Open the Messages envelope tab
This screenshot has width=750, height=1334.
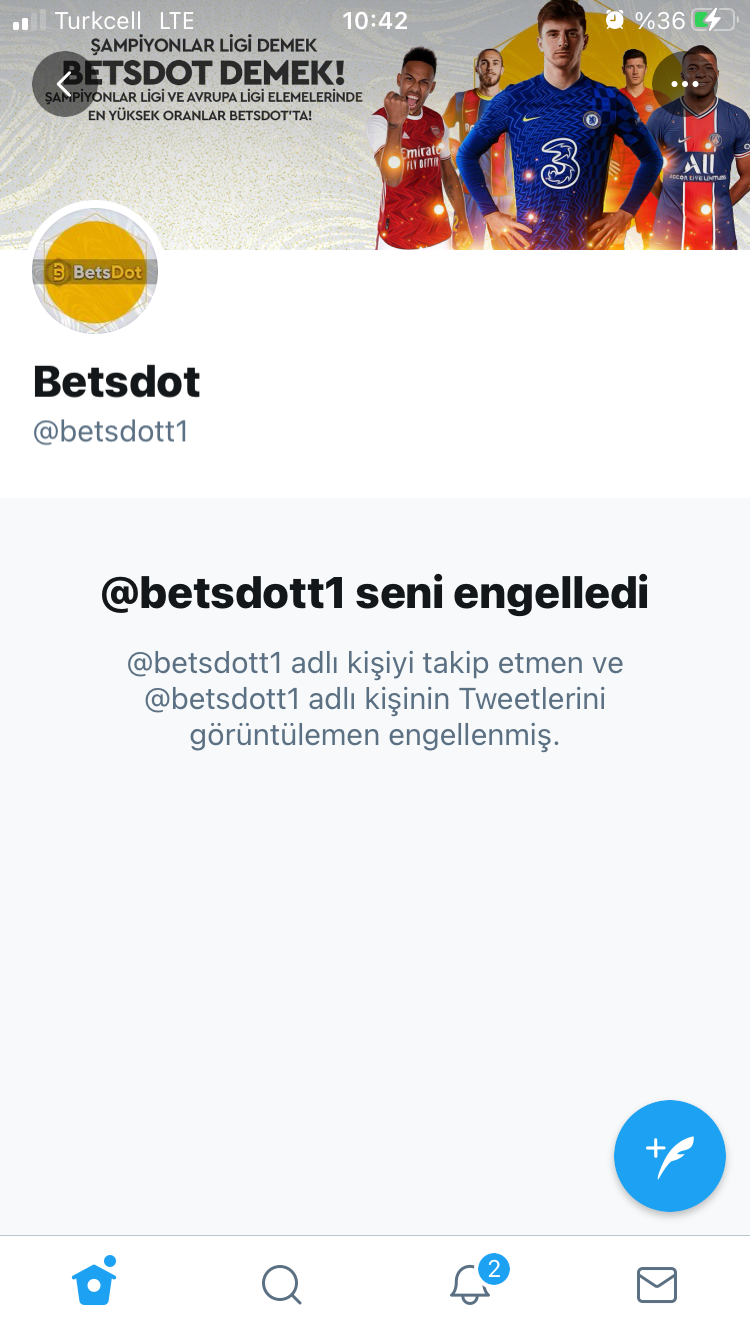(x=657, y=1285)
